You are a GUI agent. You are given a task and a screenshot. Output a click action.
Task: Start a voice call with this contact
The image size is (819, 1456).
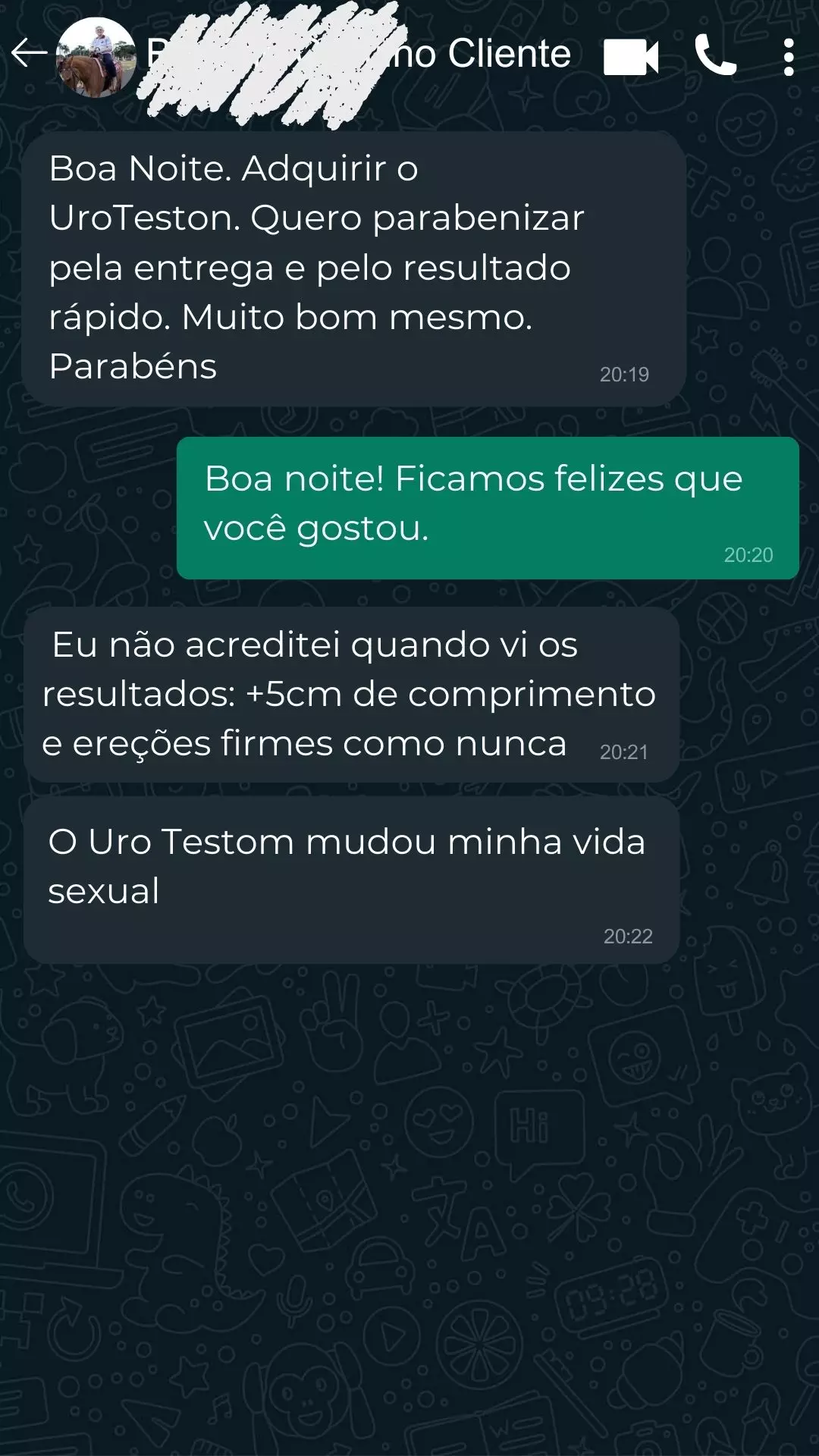pyautogui.click(x=715, y=55)
